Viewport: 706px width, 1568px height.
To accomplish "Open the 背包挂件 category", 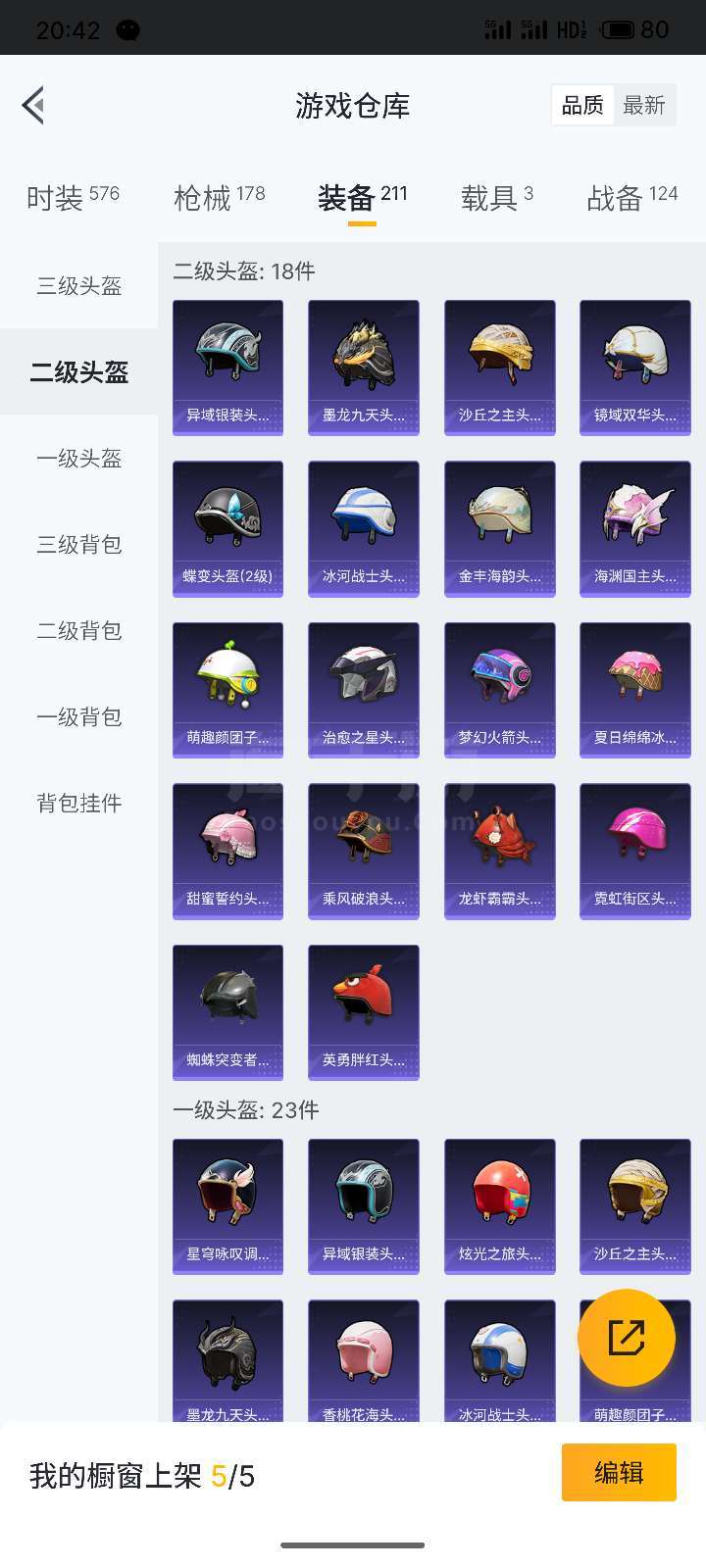I will click(x=78, y=804).
